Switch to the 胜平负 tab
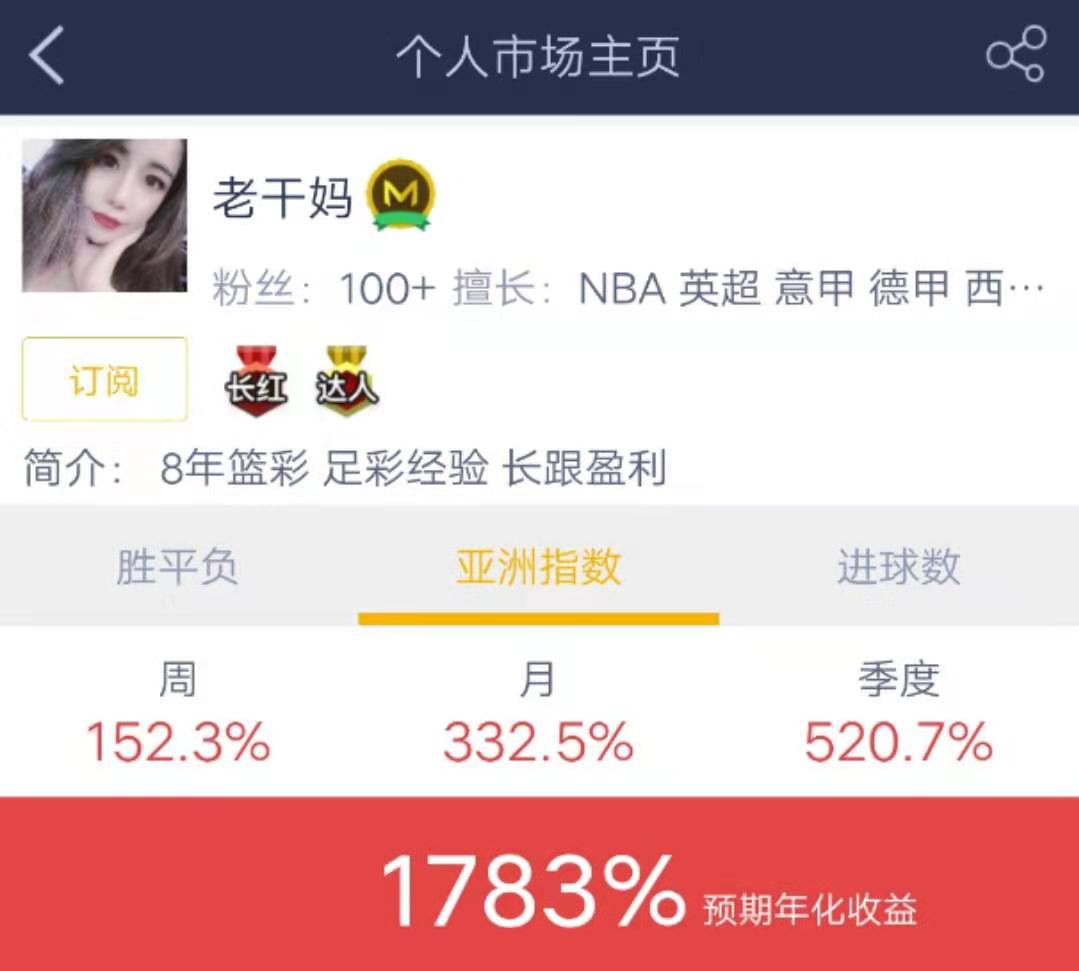This screenshot has width=1079, height=971. coord(178,568)
